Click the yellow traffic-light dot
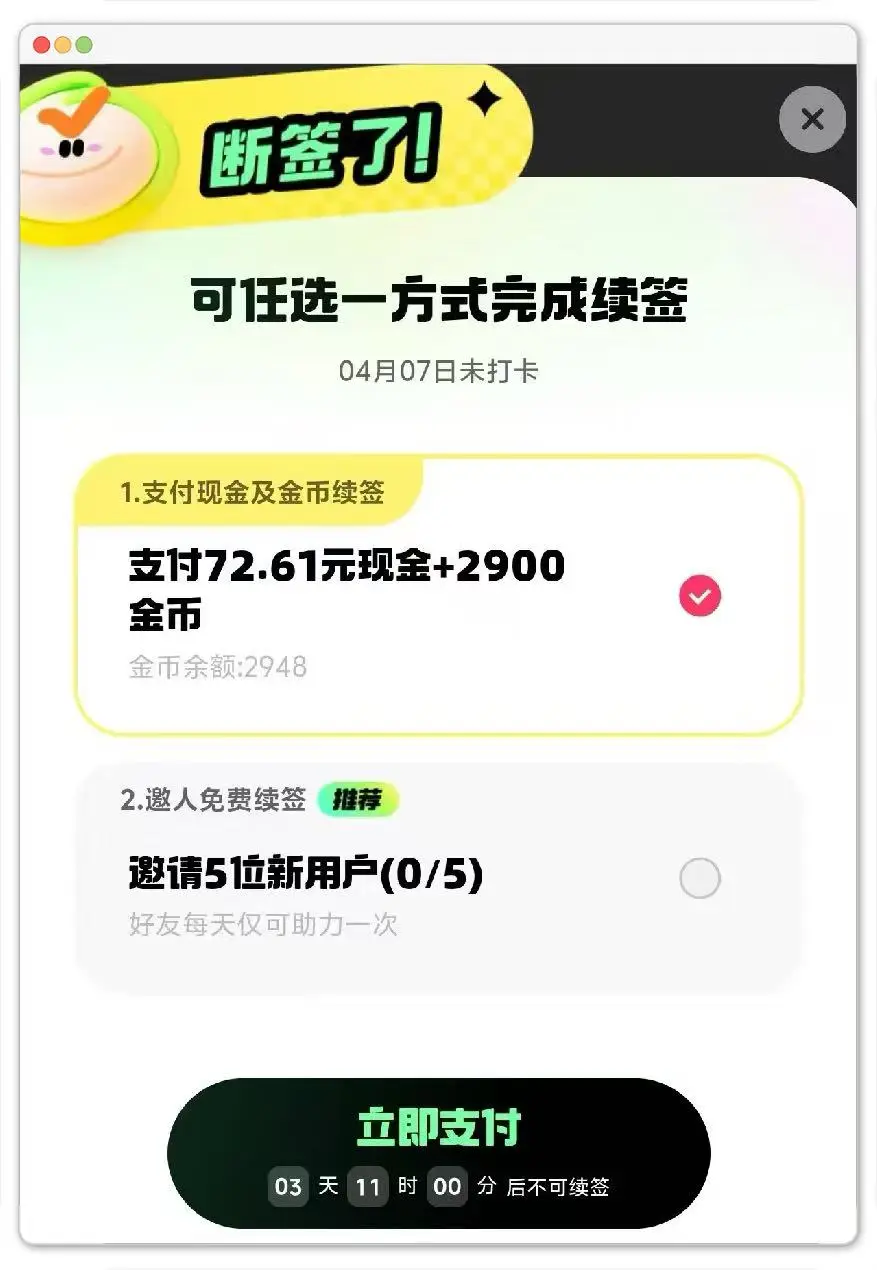The image size is (877, 1270). (62, 44)
